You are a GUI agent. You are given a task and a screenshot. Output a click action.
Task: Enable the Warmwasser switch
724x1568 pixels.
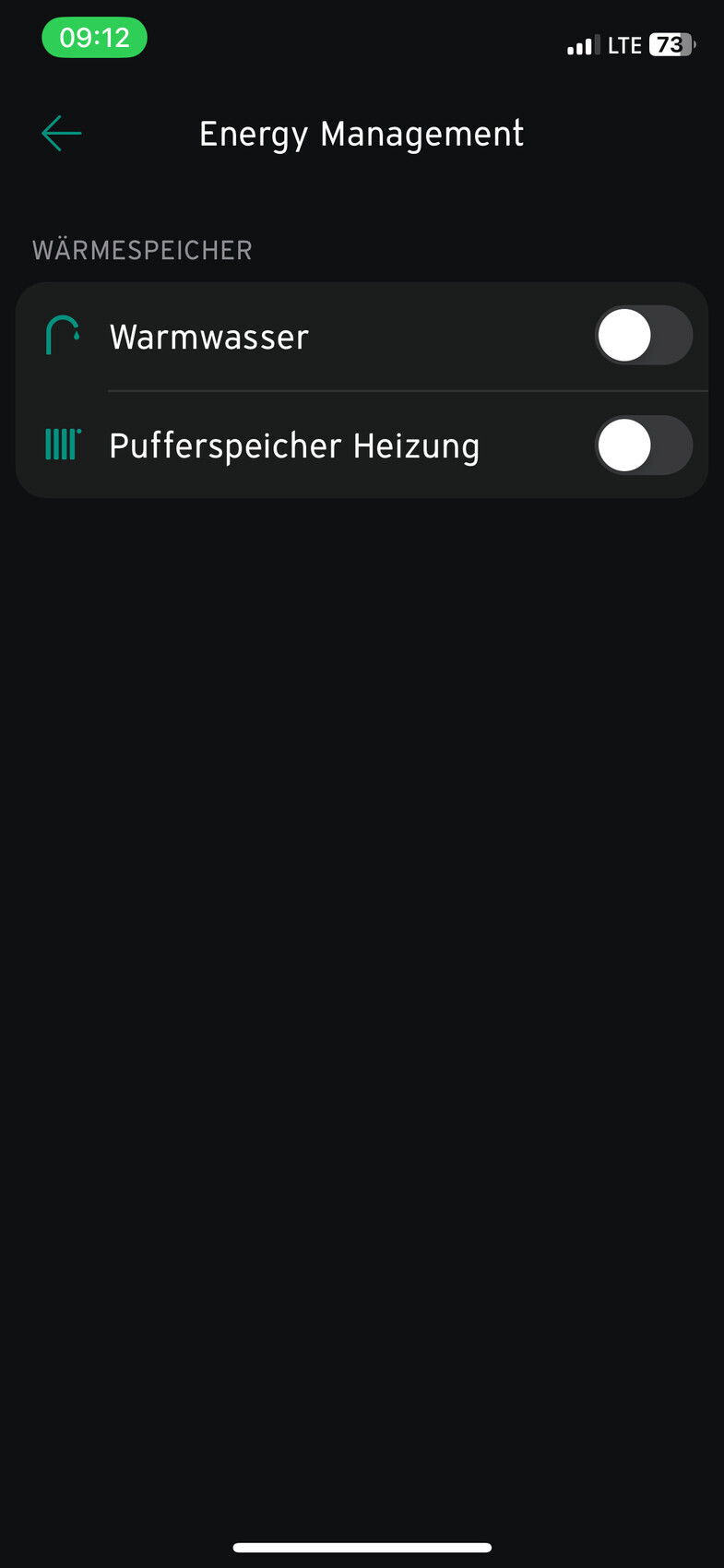point(643,336)
